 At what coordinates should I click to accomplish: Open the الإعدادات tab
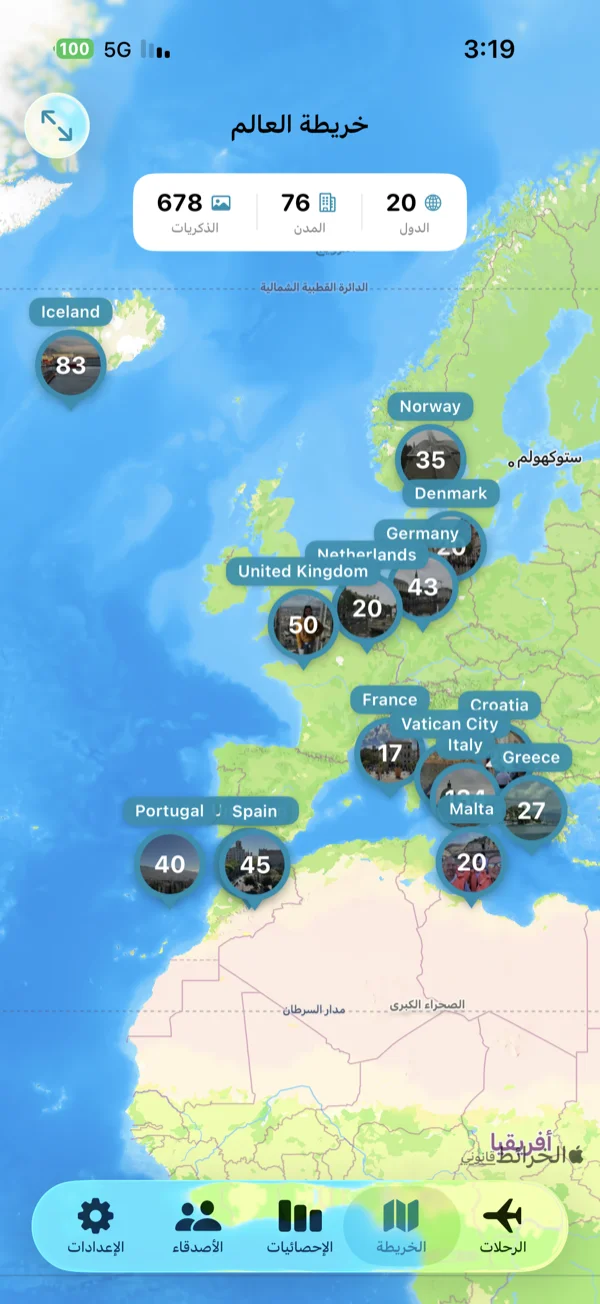[96, 1227]
